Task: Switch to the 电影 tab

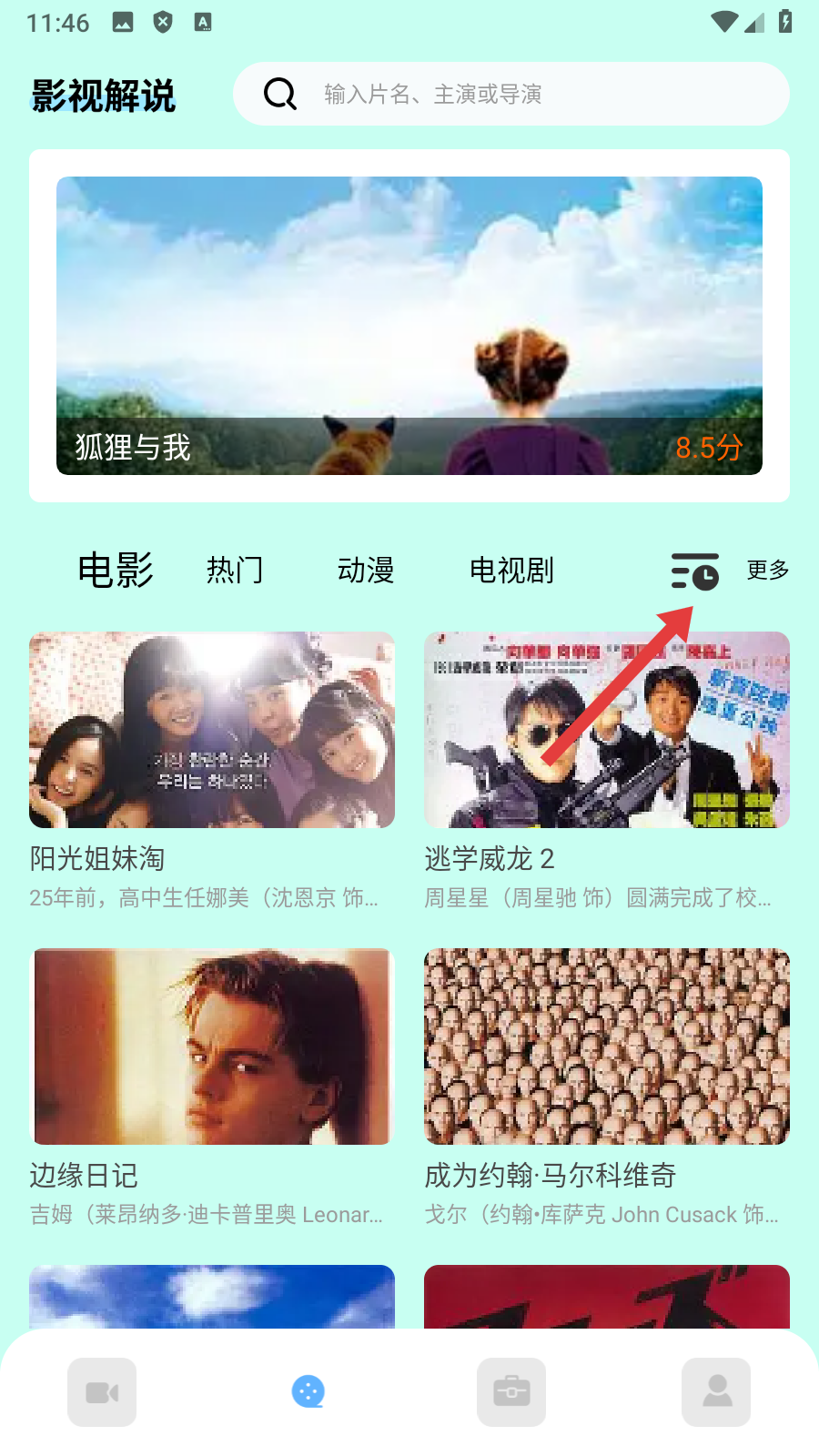Action: 116,571
